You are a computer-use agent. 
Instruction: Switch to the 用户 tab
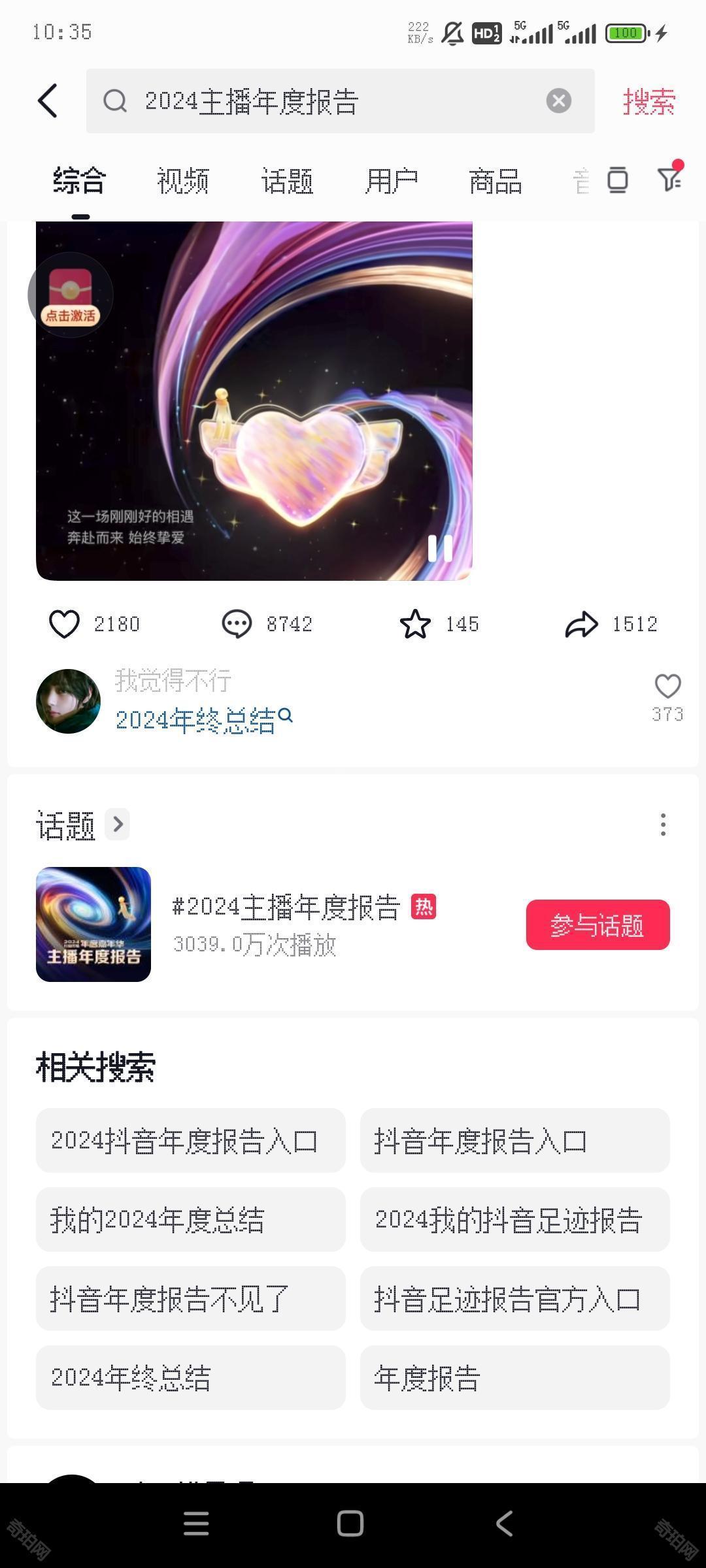pyautogui.click(x=392, y=181)
